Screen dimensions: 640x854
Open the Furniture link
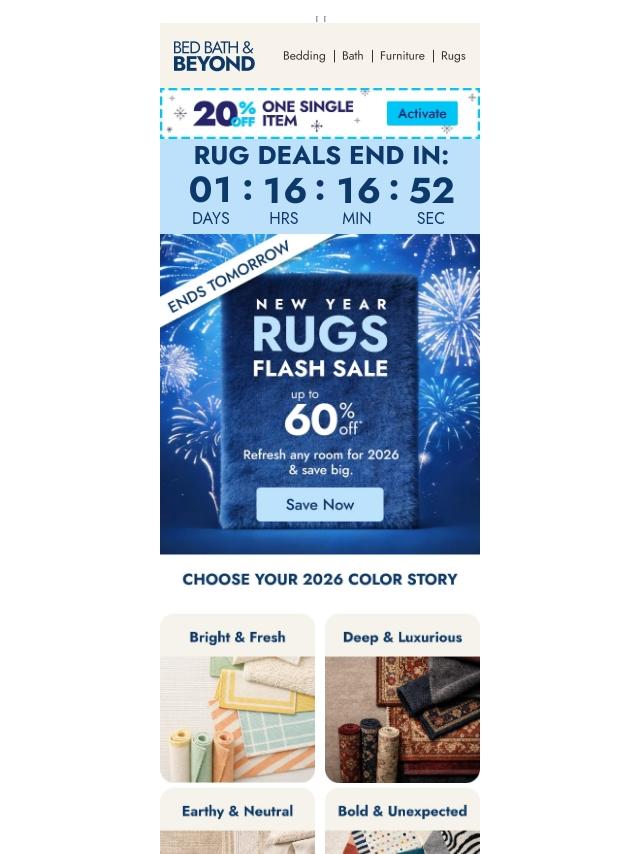coord(402,56)
